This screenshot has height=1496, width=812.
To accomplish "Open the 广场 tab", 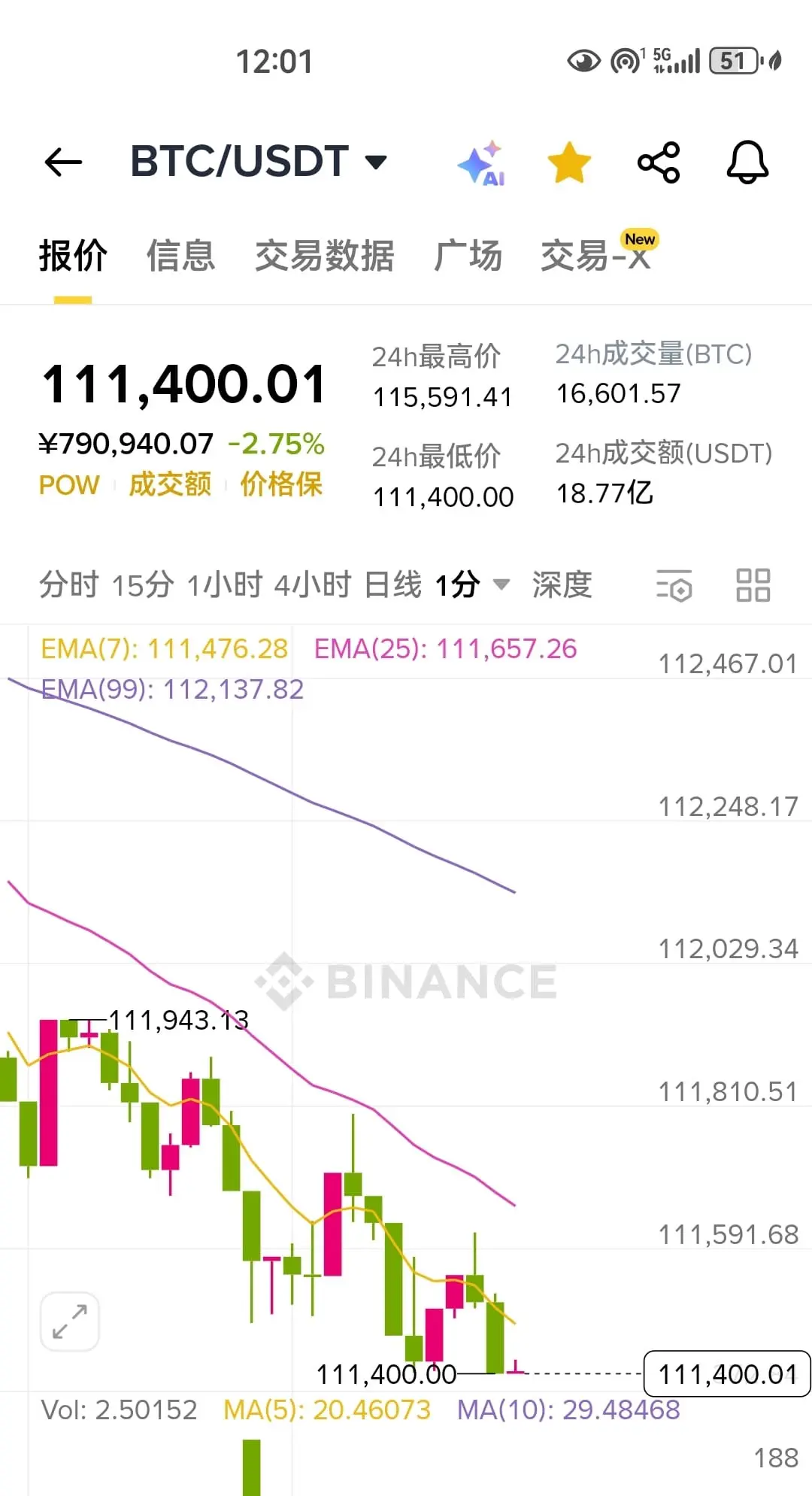I will pos(468,256).
